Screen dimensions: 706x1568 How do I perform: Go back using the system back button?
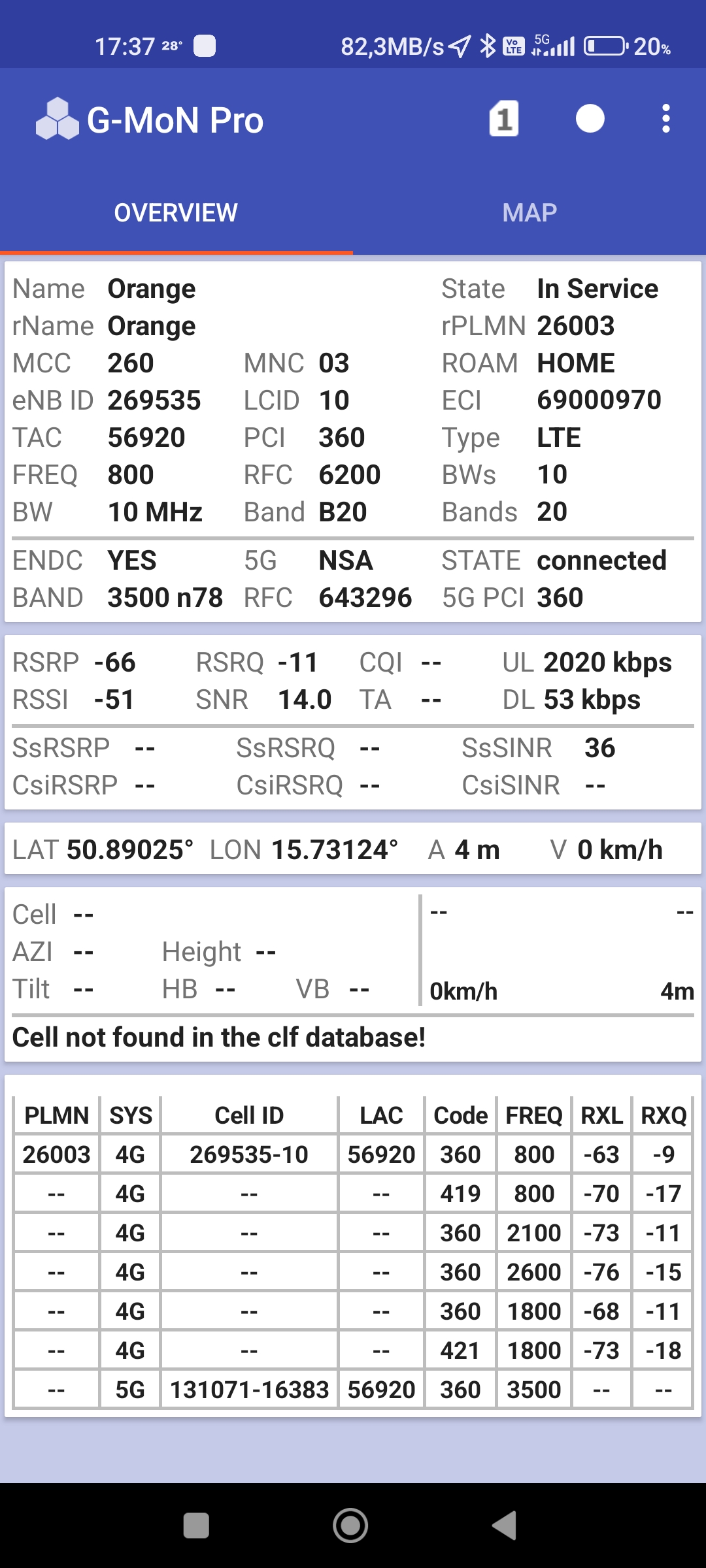coord(505,1526)
